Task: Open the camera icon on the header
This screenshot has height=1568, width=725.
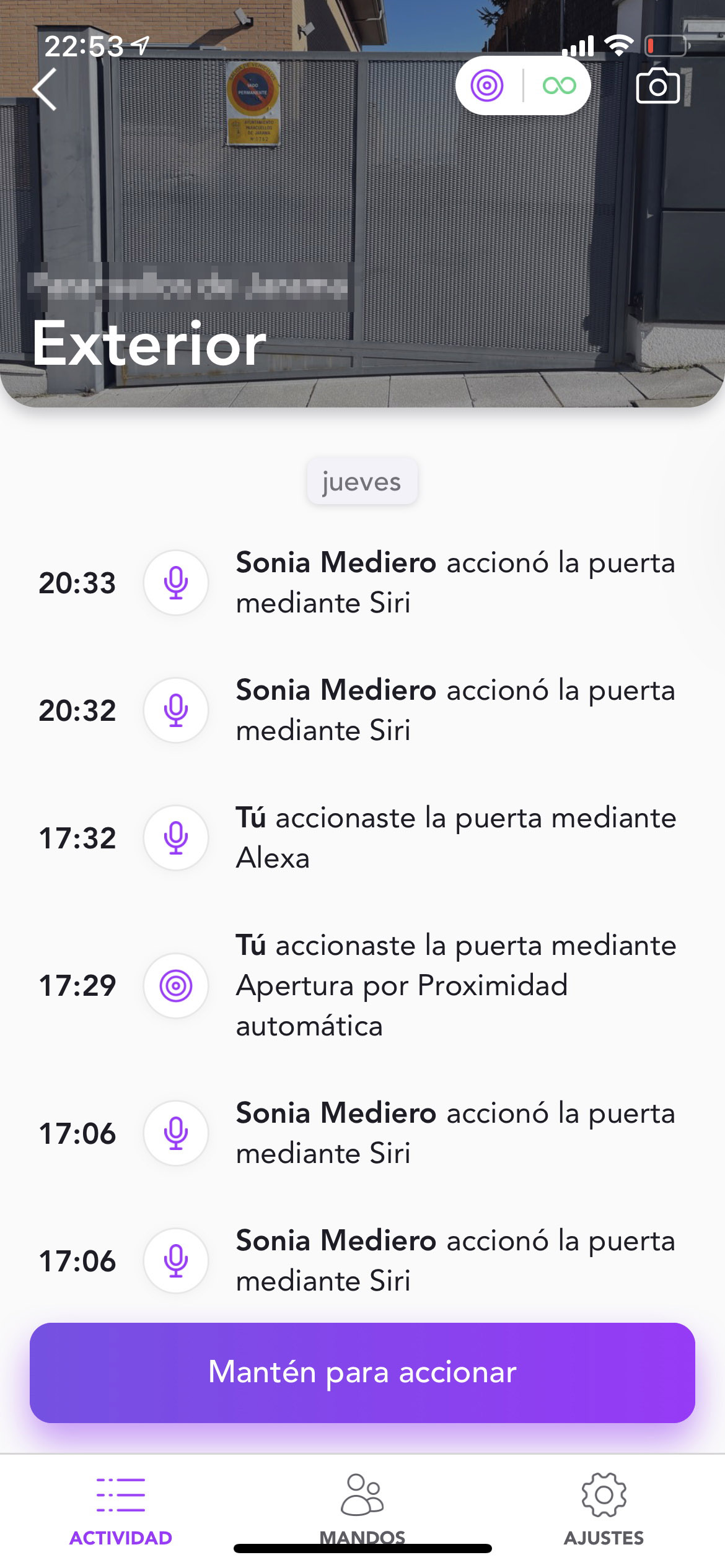Action: tap(658, 85)
